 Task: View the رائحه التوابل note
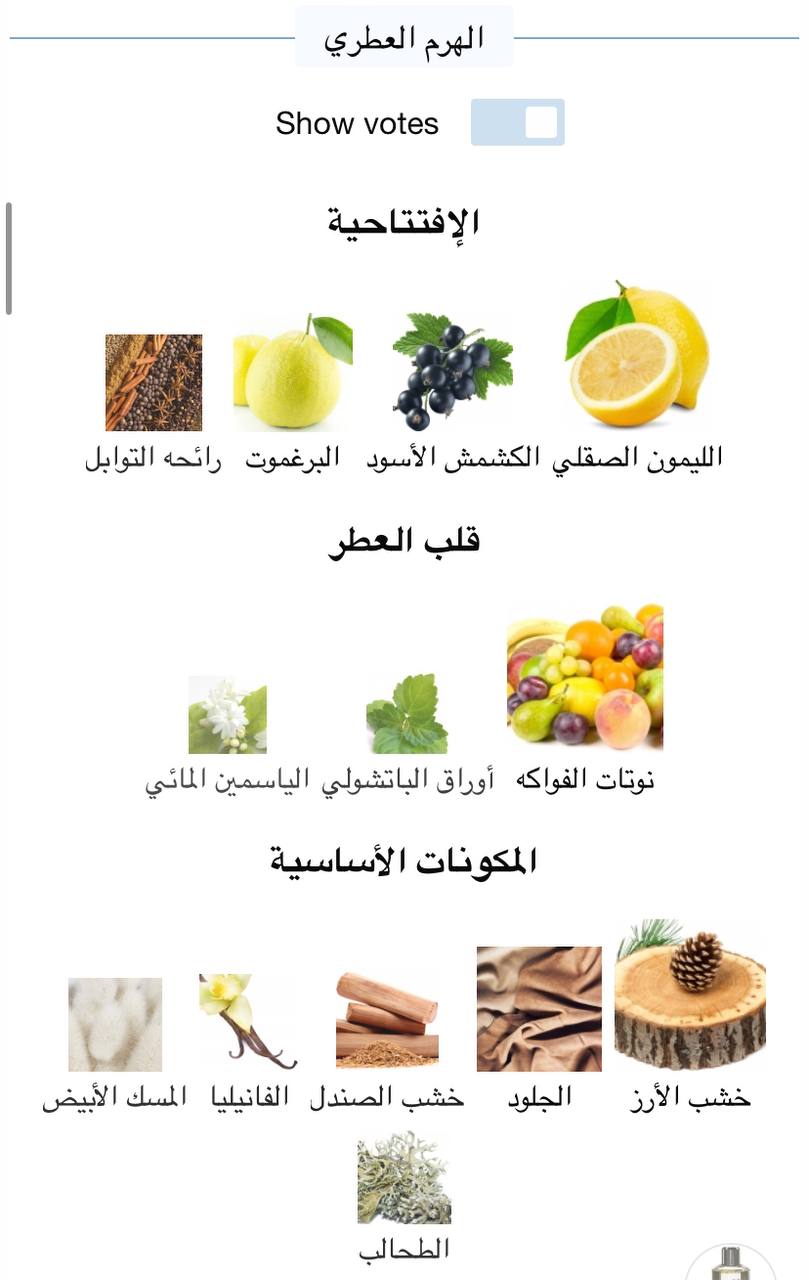click(x=153, y=382)
